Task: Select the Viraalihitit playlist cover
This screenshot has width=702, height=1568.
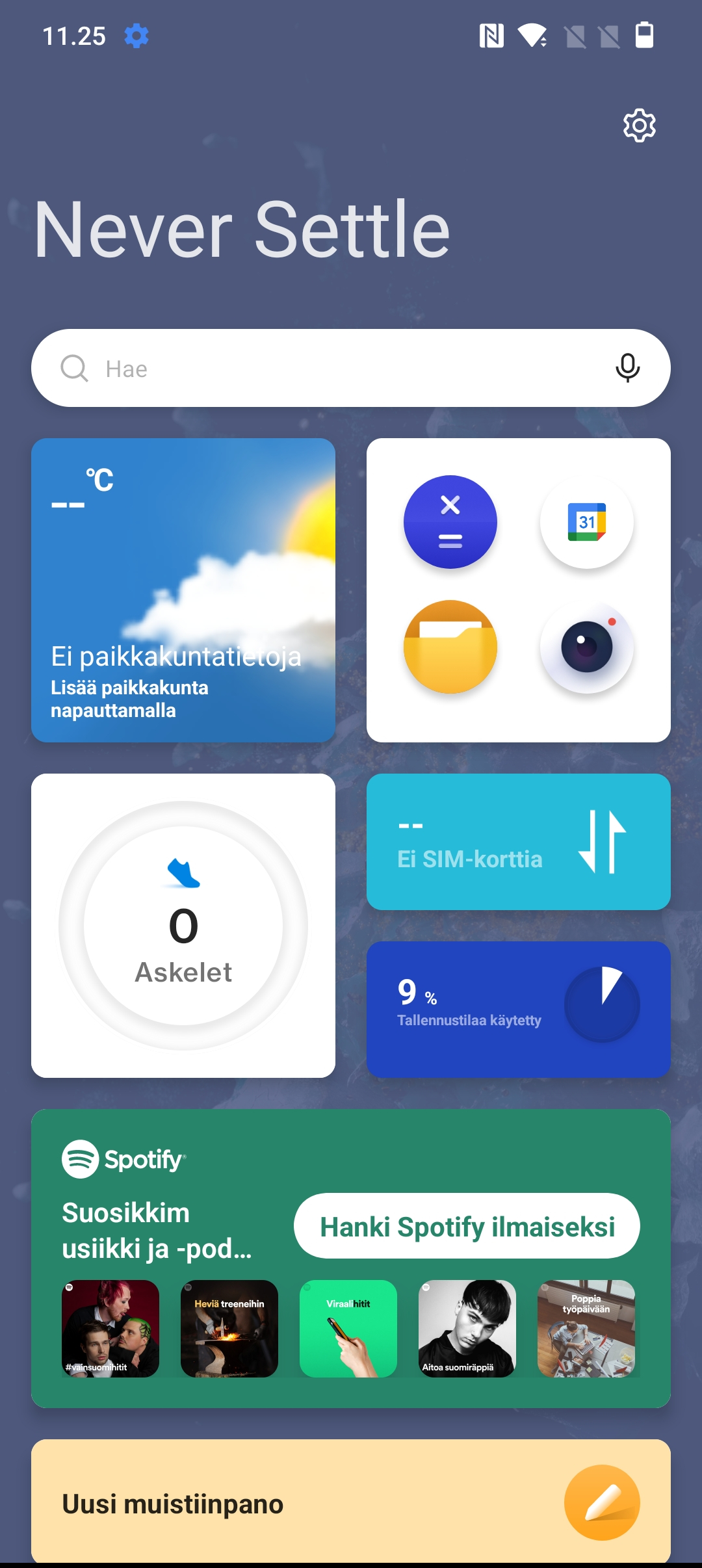Action: tap(348, 1329)
